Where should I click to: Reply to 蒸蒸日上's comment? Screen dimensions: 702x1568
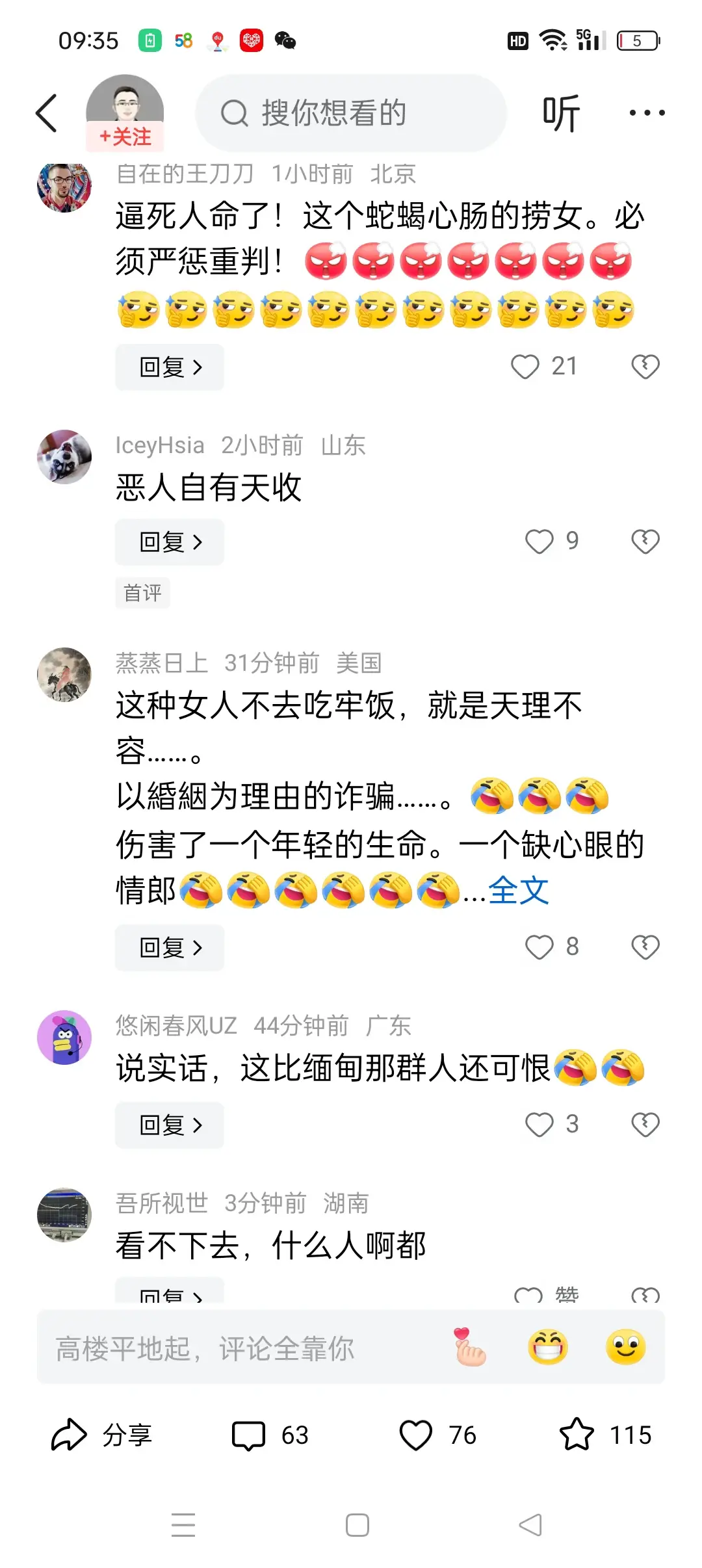click(170, 948)
